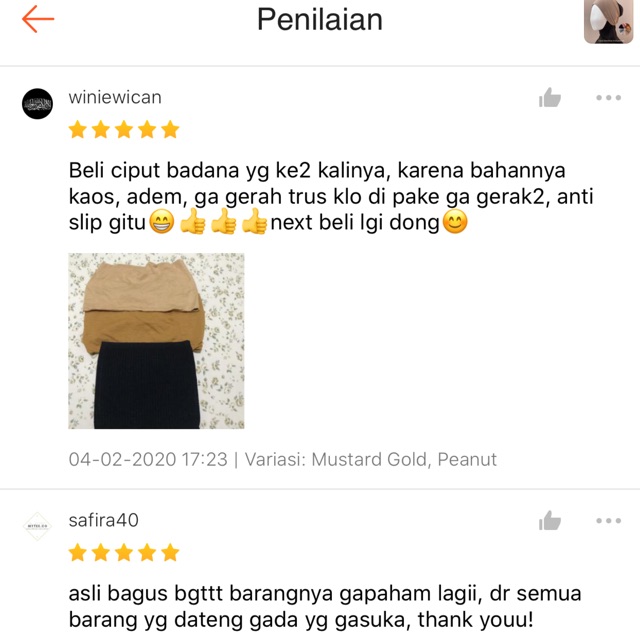Screen dimensions: 640x640
Task: Open winiewican's profile avatar
Action: click(x=37, y=103)
